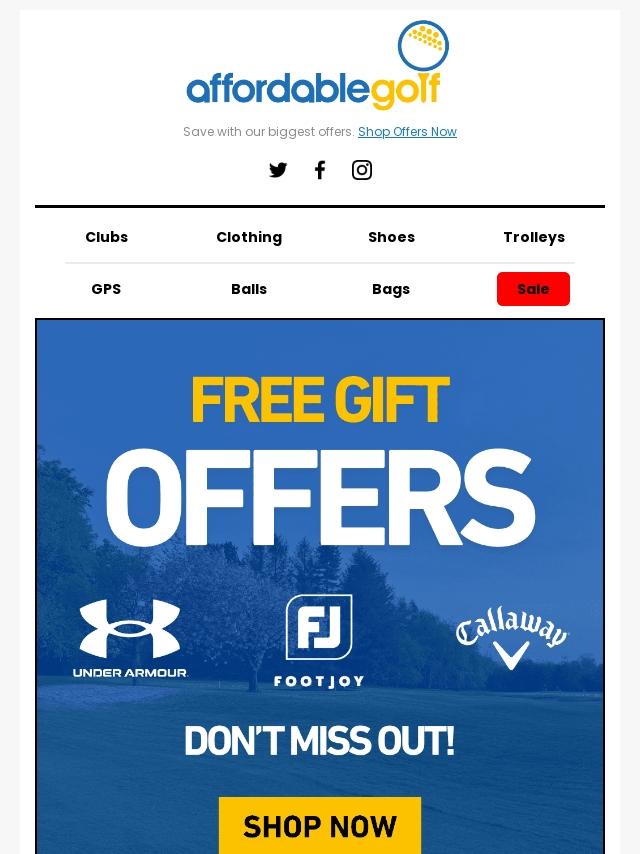640x854 pixels.
Task: Open the Twitter icon
Action: [278, 170]
